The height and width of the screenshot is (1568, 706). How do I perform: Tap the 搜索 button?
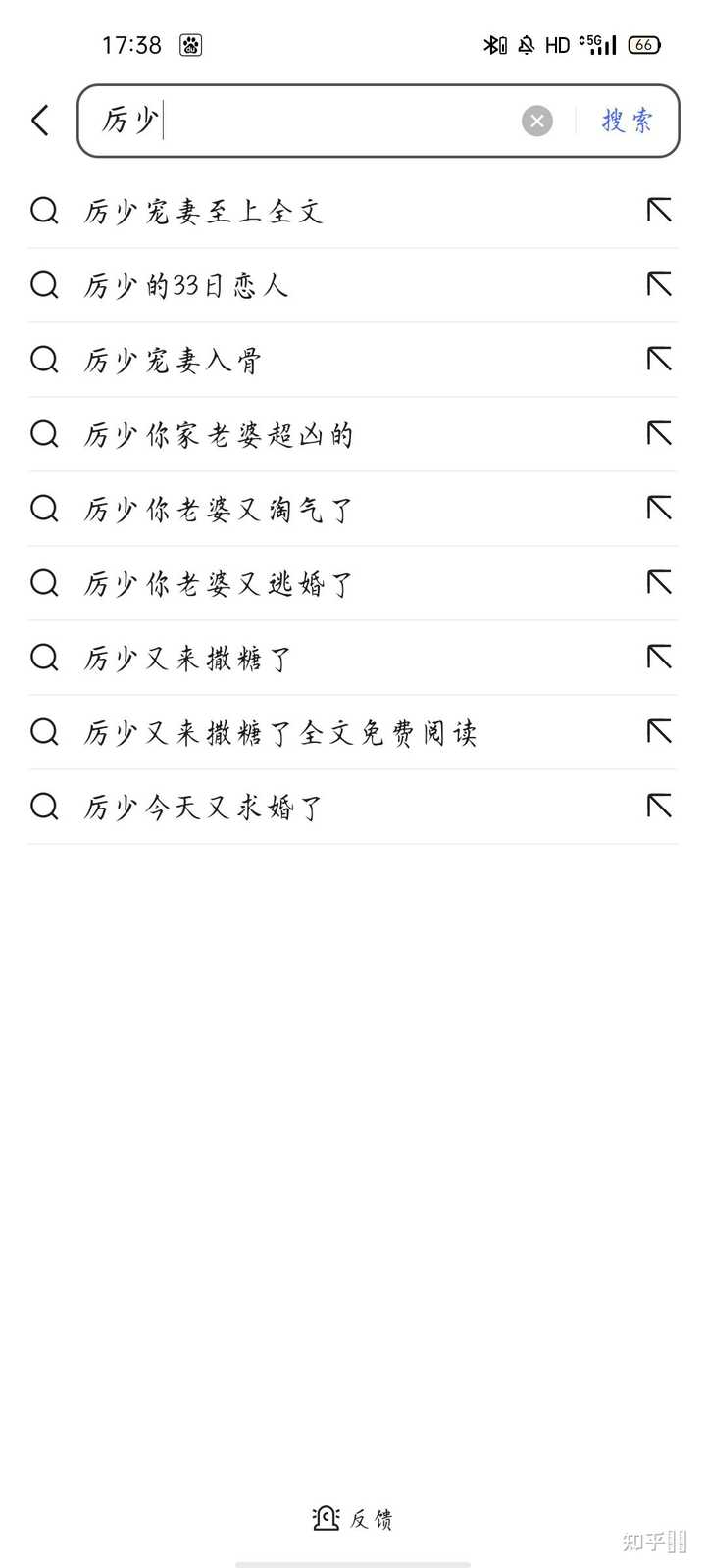click(x=627, y=121)
